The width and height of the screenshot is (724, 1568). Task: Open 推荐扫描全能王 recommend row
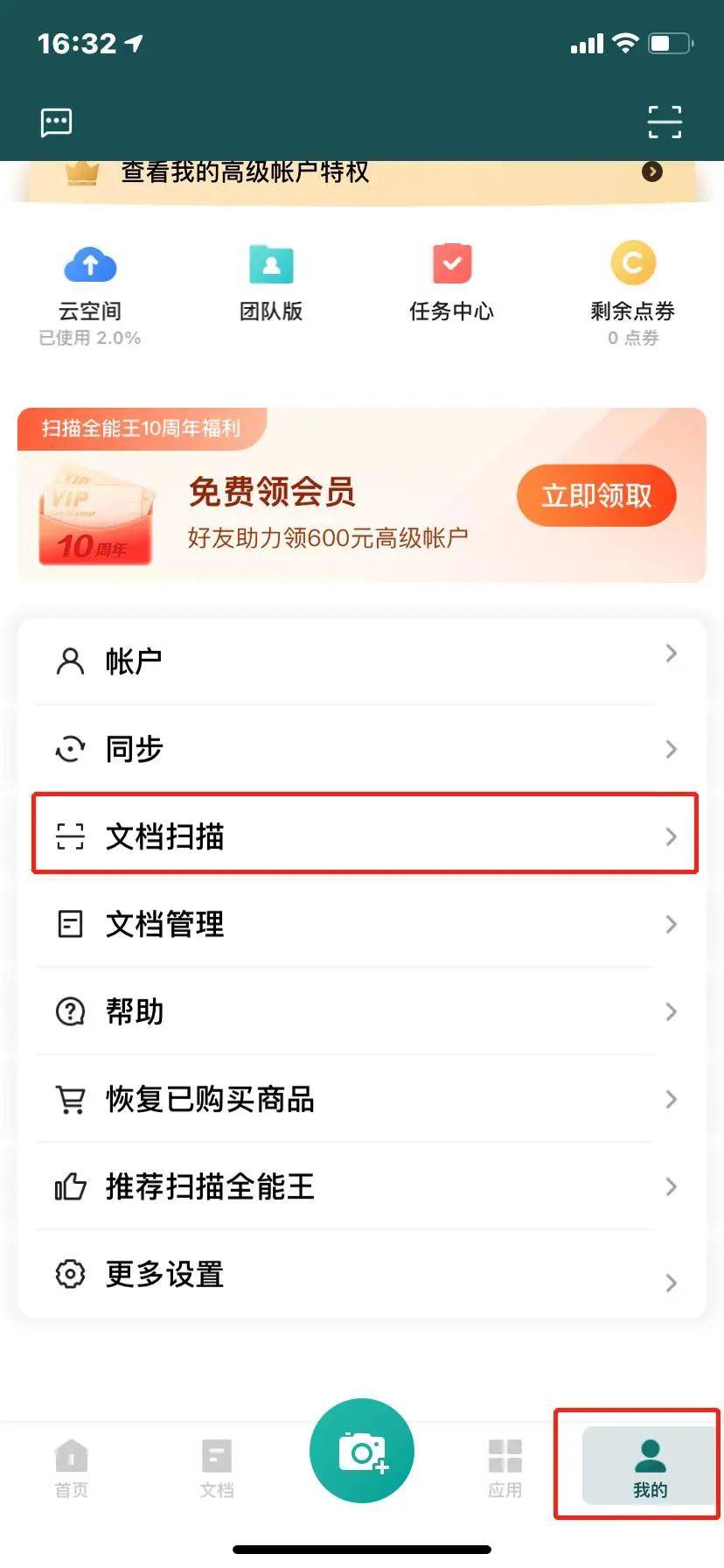(362, 1186)
